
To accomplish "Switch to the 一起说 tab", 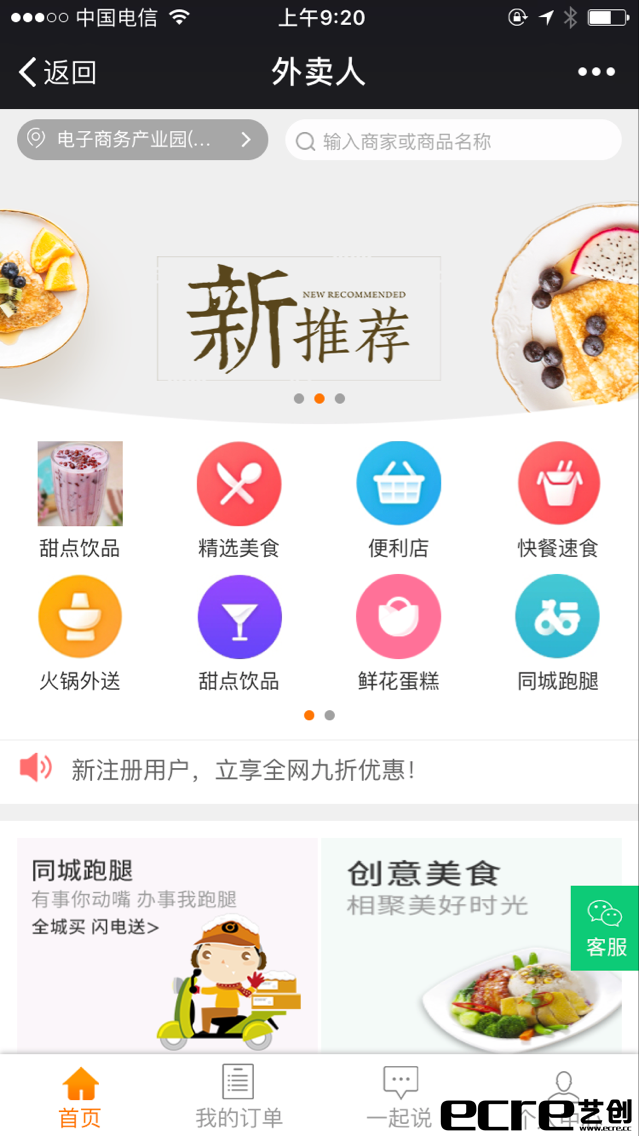I will point(399,1096).
